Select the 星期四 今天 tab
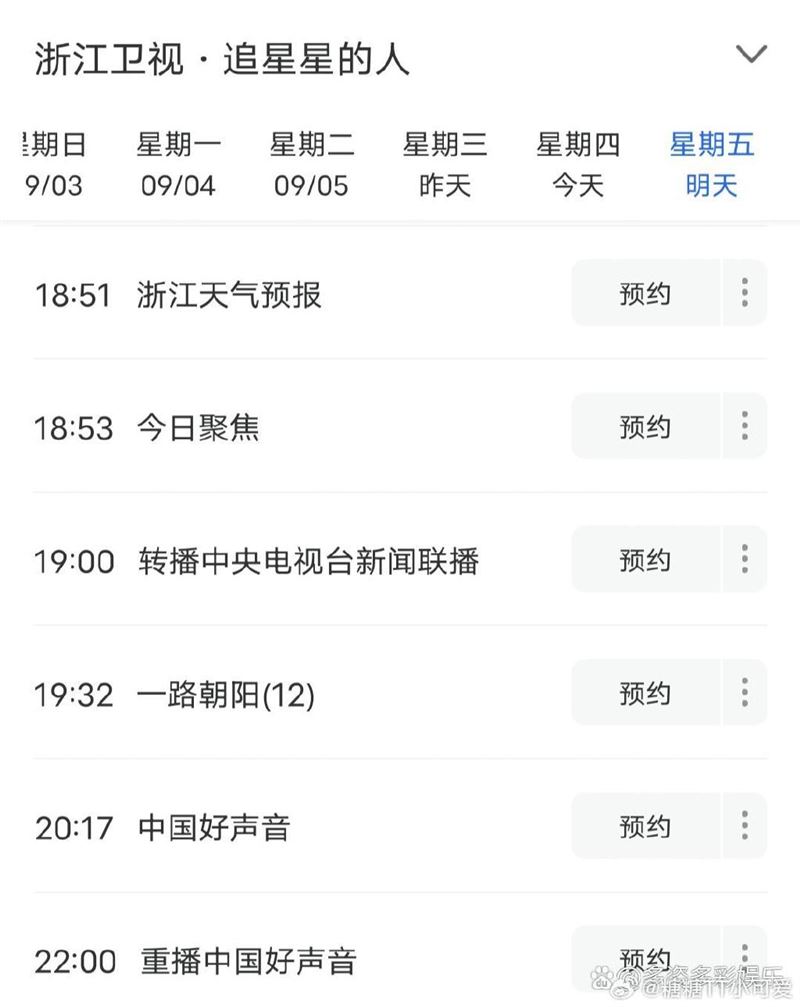The image size is (800, 1007). click(x=578, y=165)
